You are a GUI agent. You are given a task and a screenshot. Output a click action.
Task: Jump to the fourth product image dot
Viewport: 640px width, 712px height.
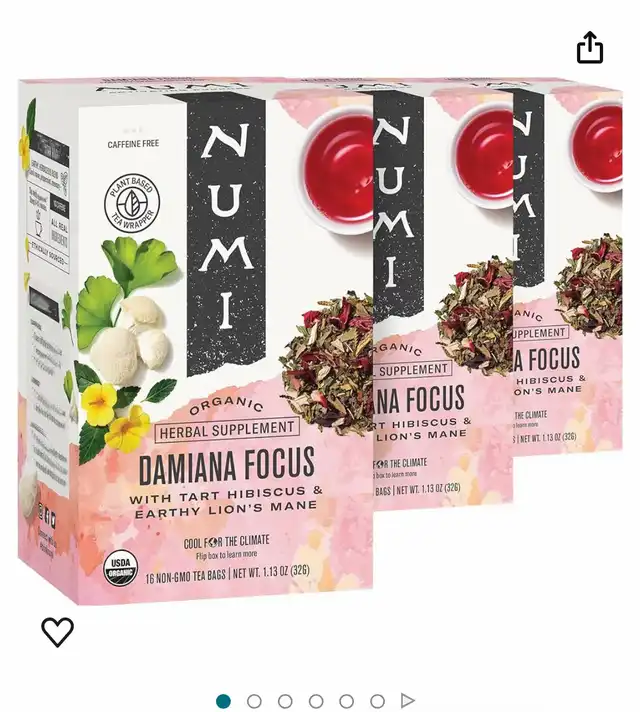pyautogui.click(x=316, y=701)
